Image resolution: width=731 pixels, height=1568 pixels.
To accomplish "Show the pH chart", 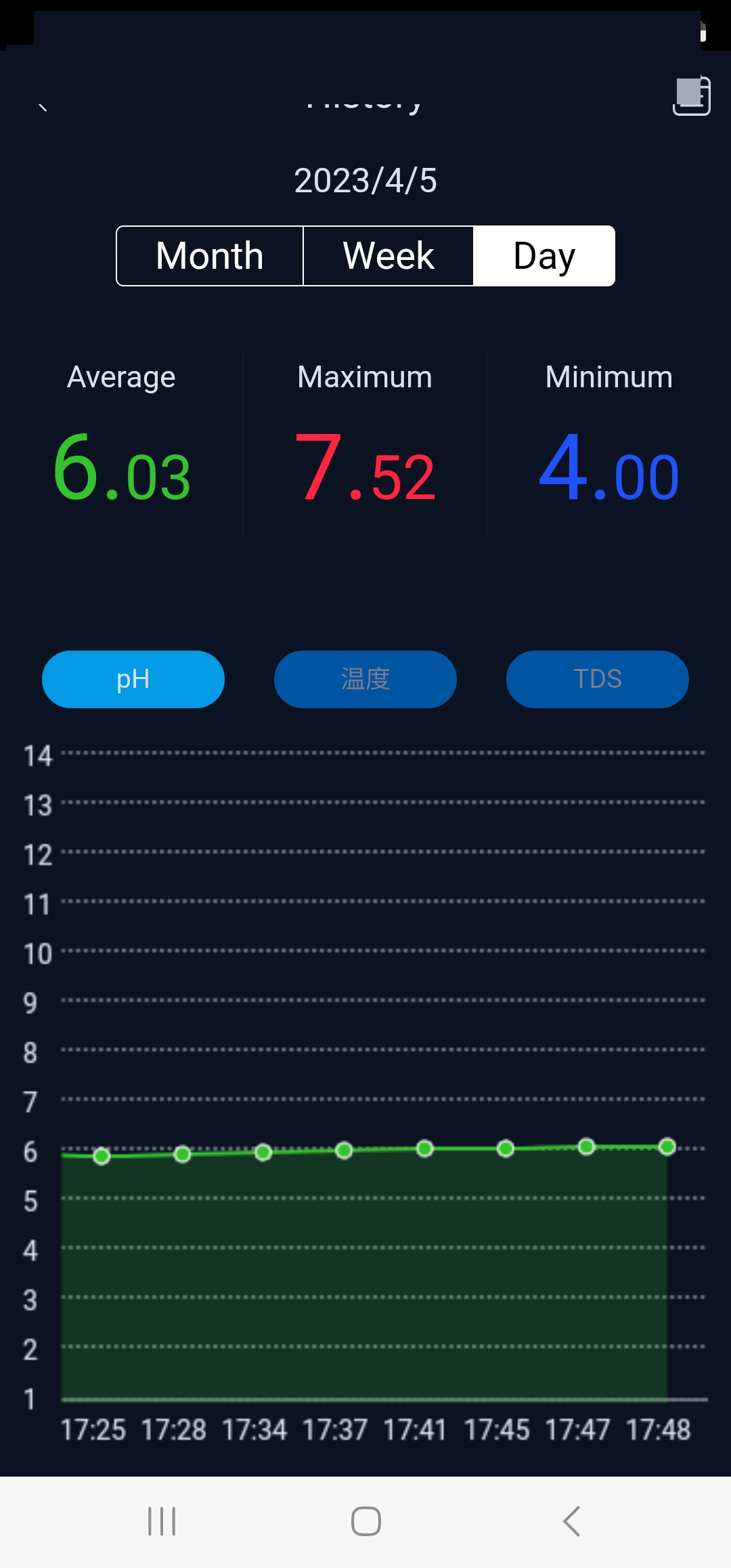I will coord(133,679).
